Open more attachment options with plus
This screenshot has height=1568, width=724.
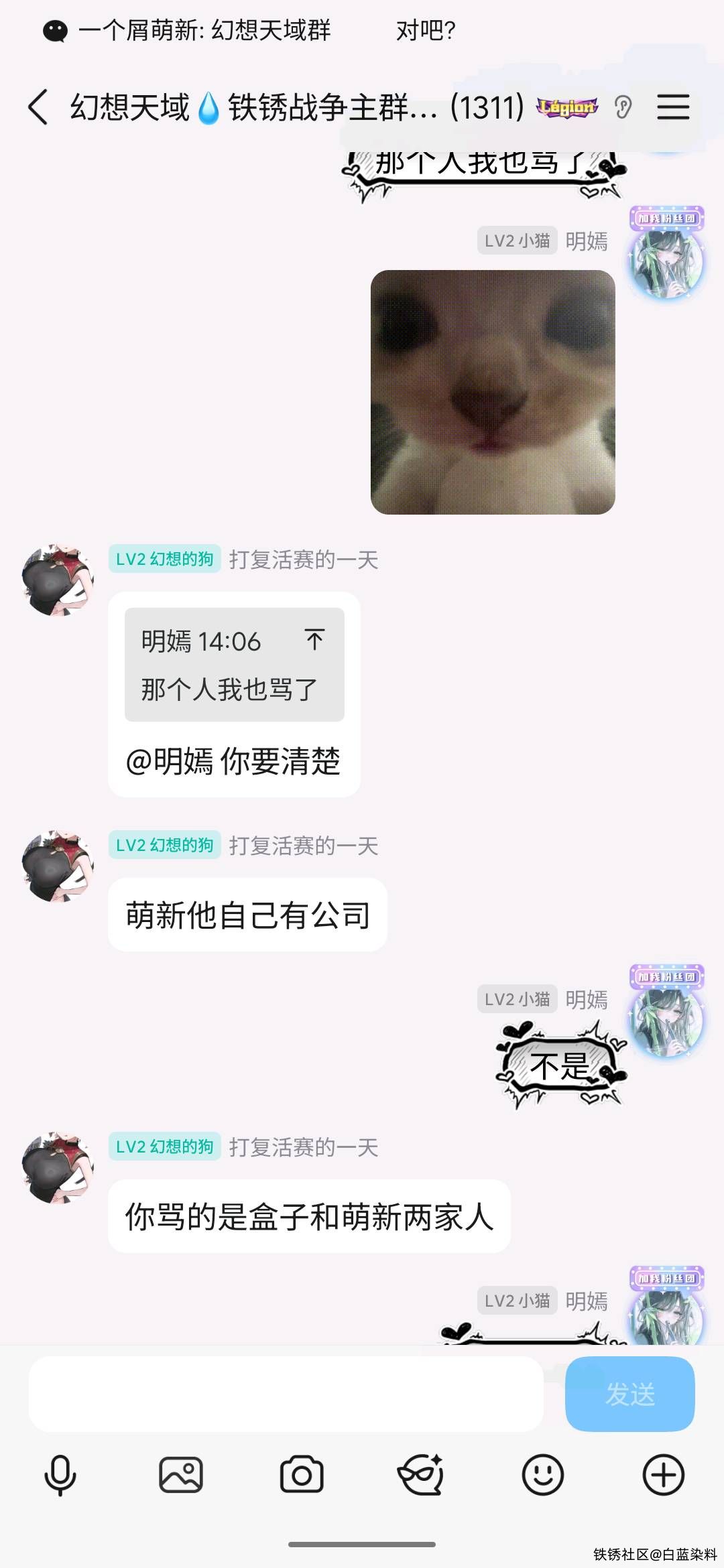tap(663, 1476)
